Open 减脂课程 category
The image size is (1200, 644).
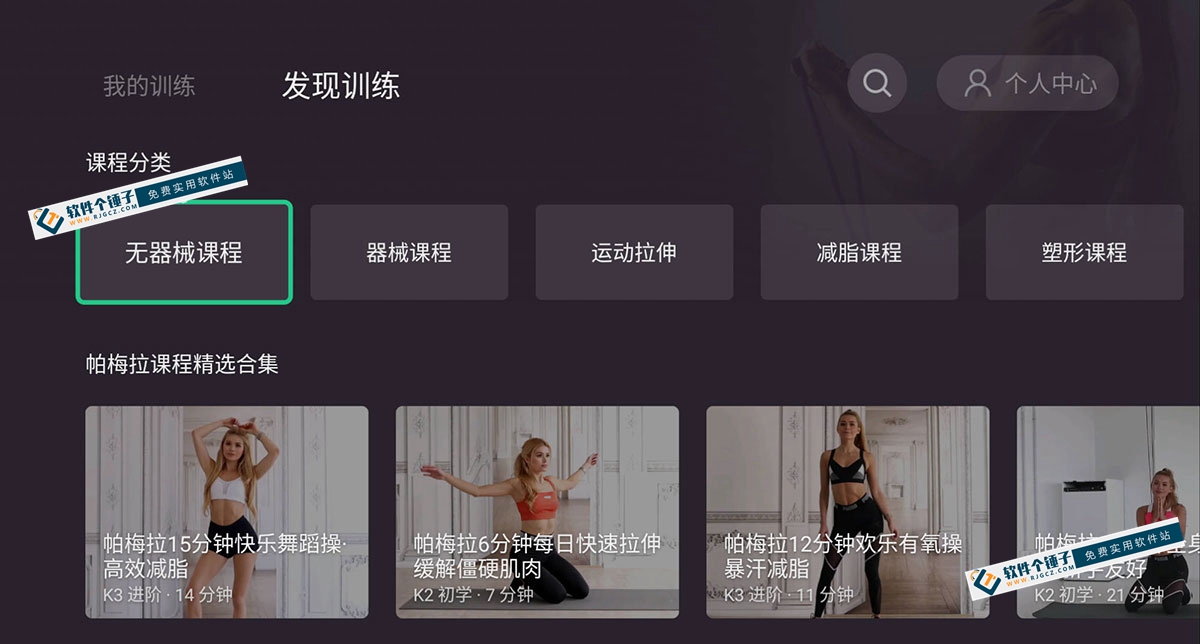coord(859,253)
